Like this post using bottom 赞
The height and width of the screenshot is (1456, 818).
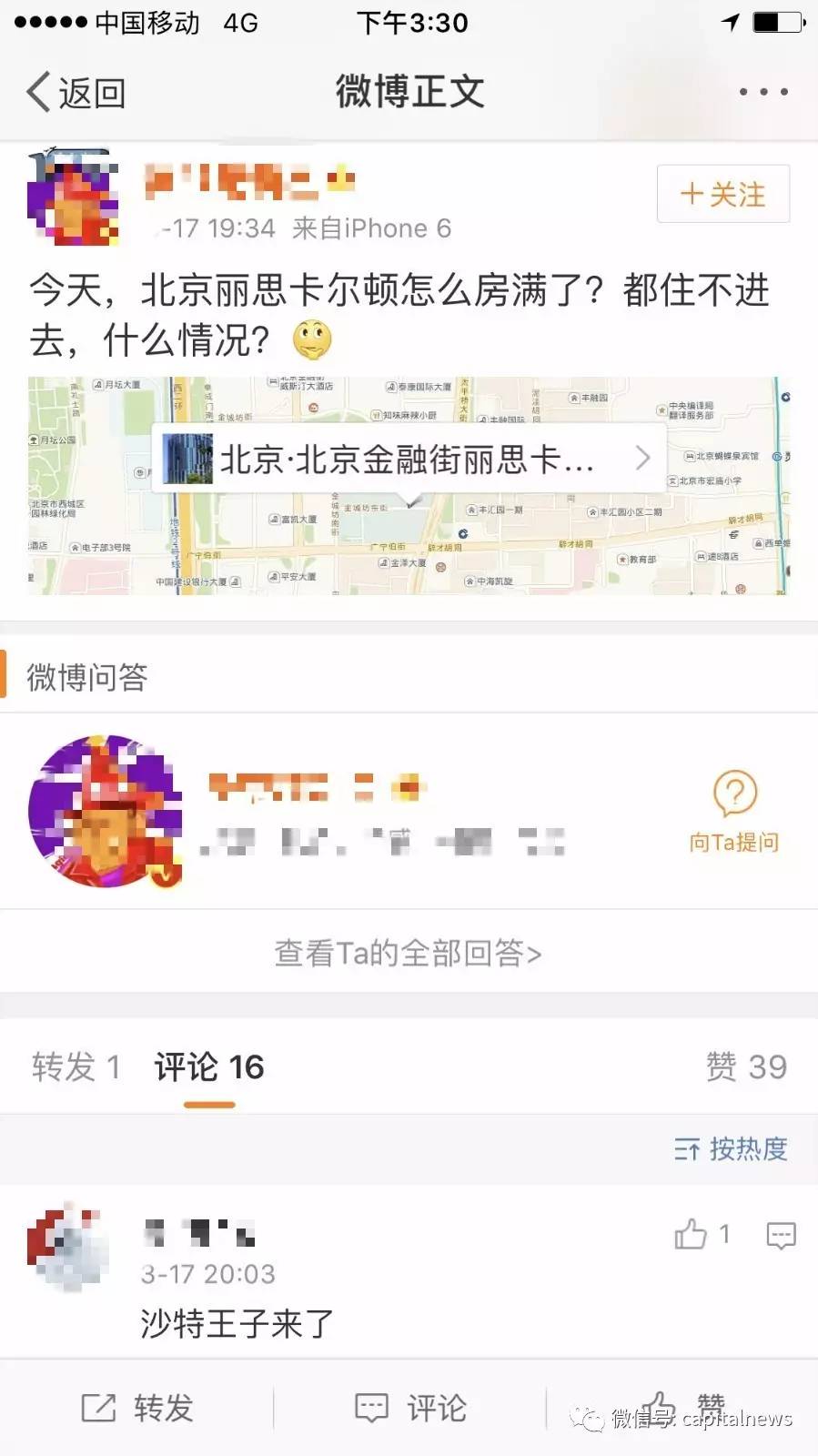pyautogui.click(x=682, y=1408)
